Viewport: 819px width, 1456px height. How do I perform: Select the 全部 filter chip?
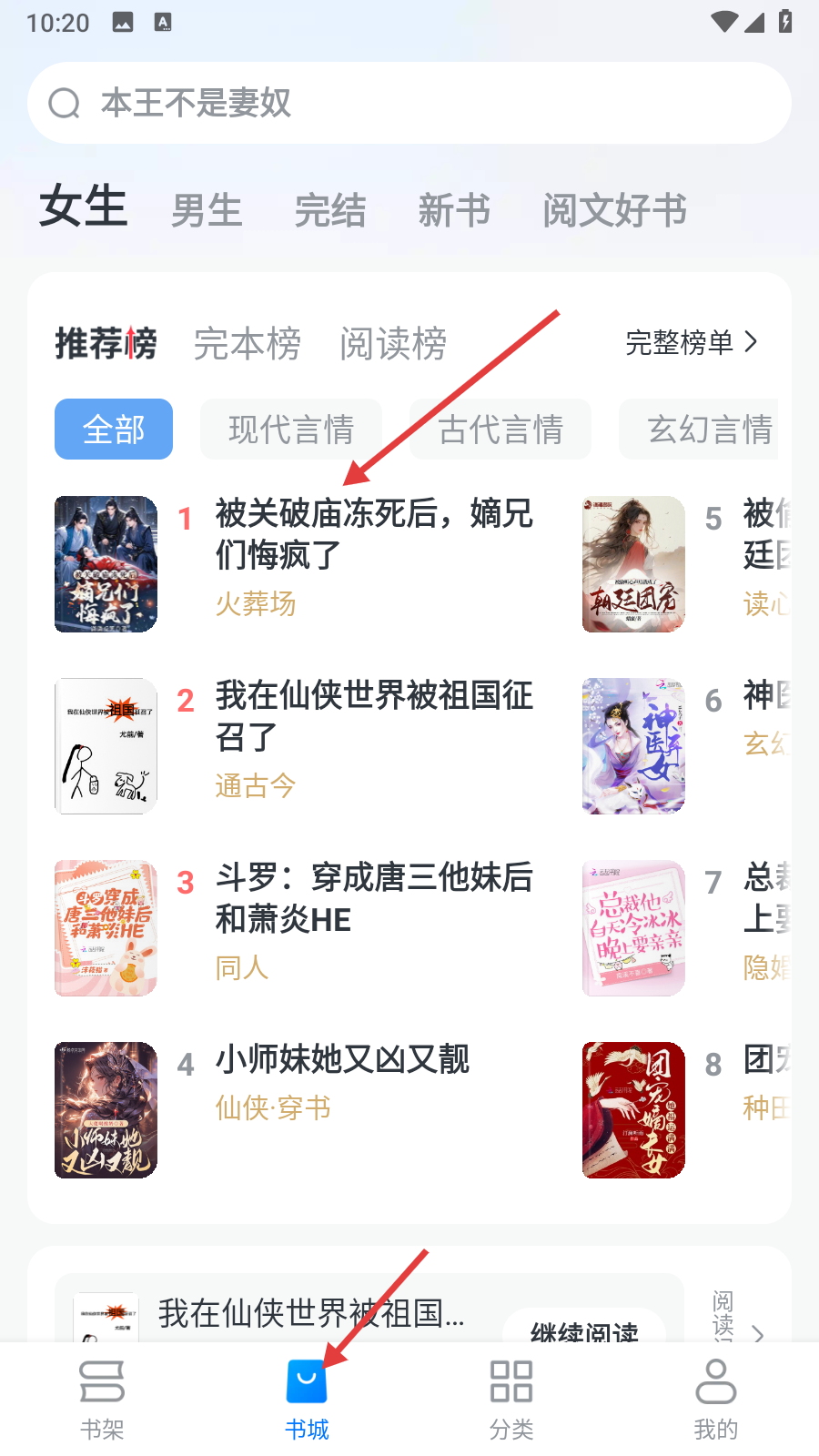click(x=114, y=430)
